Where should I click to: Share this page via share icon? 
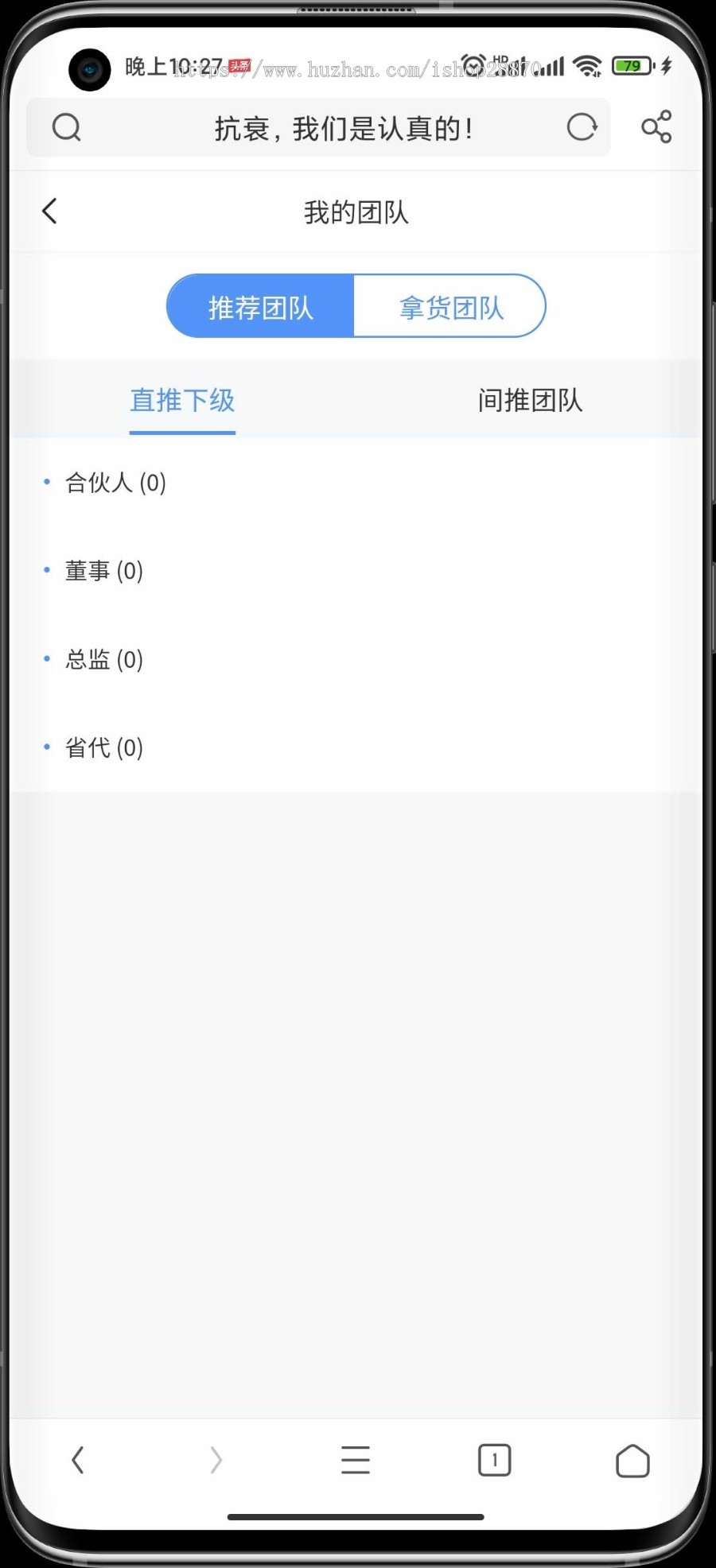coord(656,127)
